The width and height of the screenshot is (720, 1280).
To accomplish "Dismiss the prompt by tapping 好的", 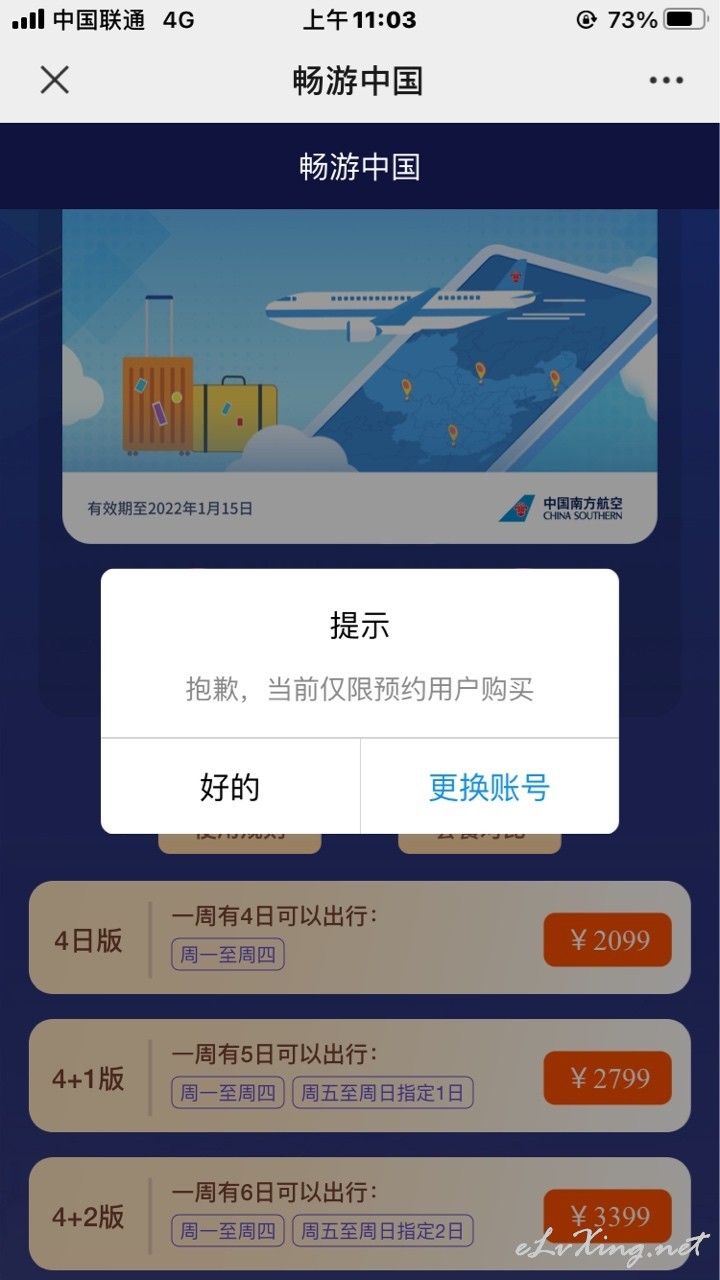I will [x=230, y=787].
